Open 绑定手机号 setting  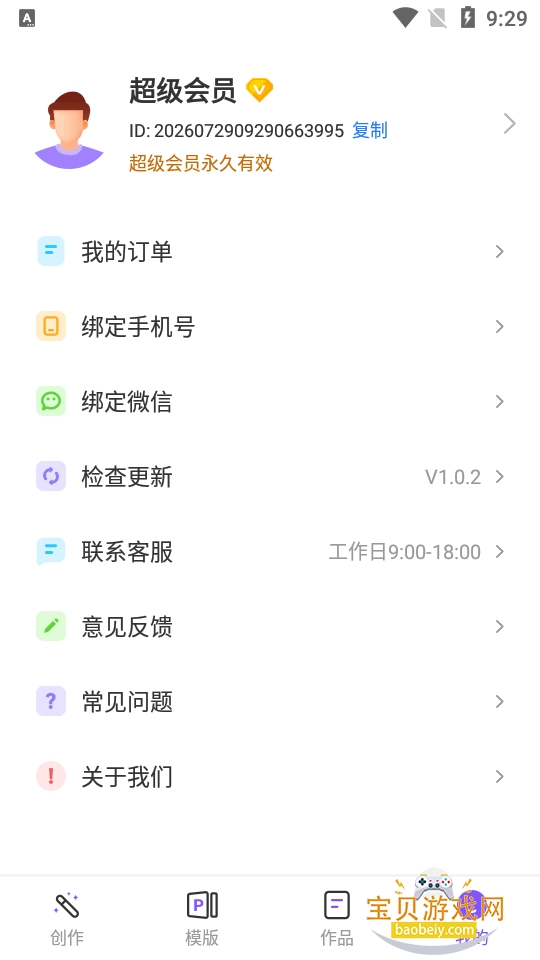click(x=270, y=326)
